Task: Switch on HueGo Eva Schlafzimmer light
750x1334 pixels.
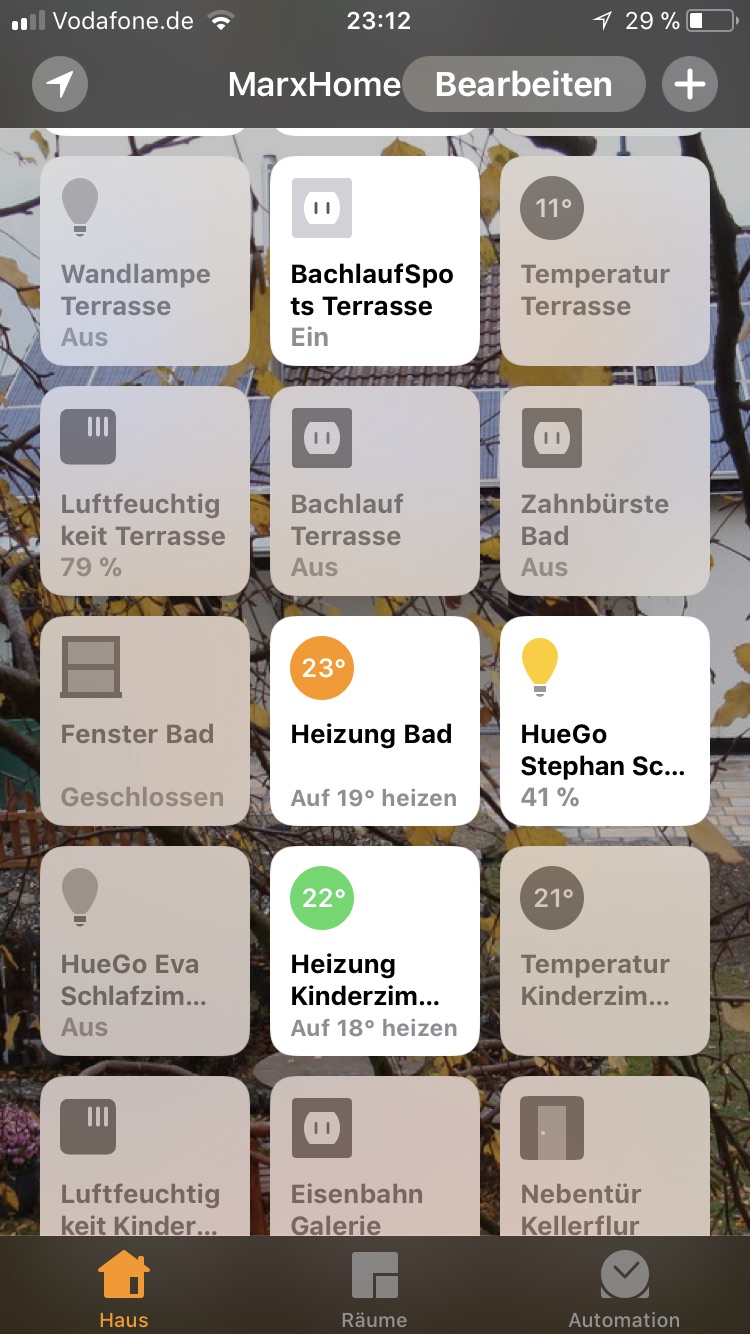Action: point(145,951)
